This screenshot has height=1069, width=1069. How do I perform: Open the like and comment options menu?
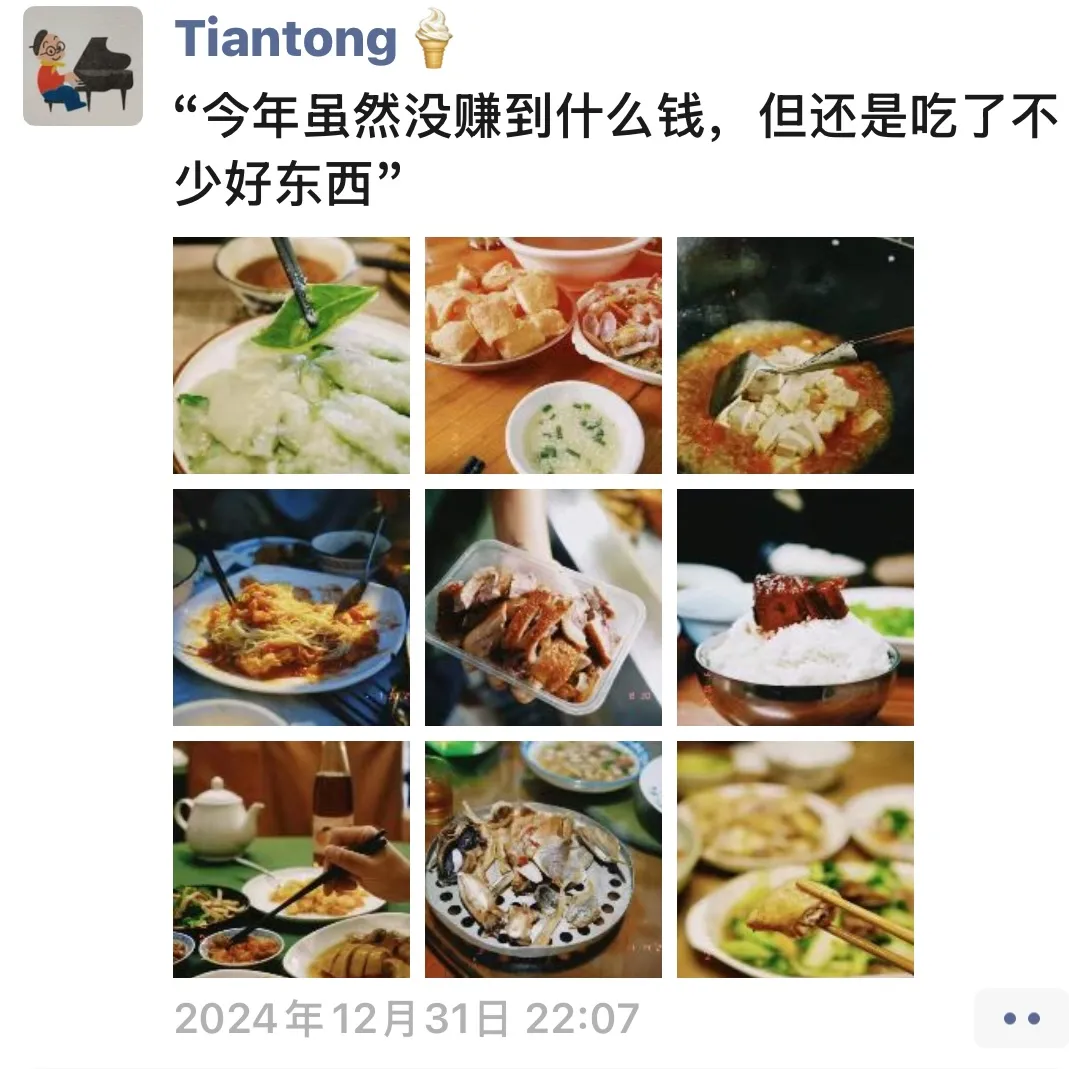click(1021, 1018)
